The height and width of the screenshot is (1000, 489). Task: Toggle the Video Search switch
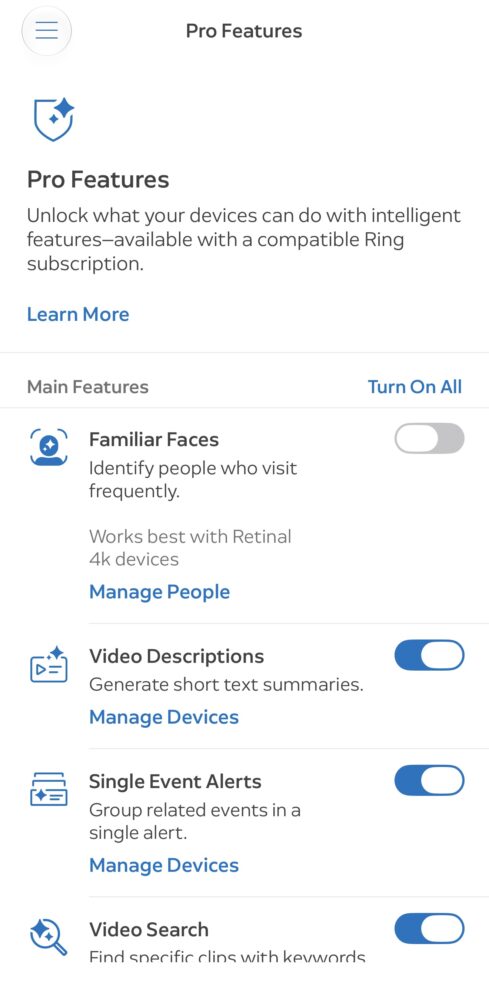[429, 929]
